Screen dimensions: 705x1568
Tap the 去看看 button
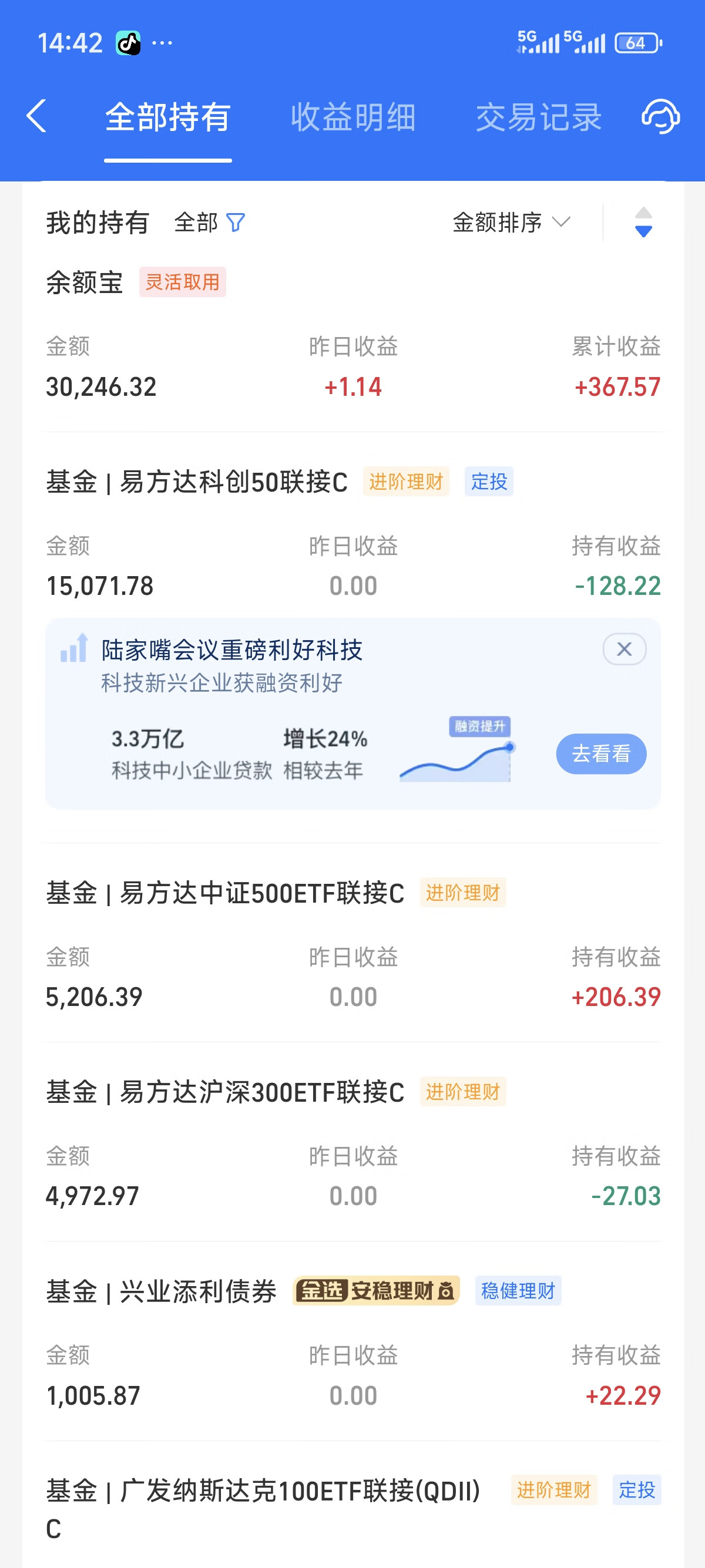point(601,754)
